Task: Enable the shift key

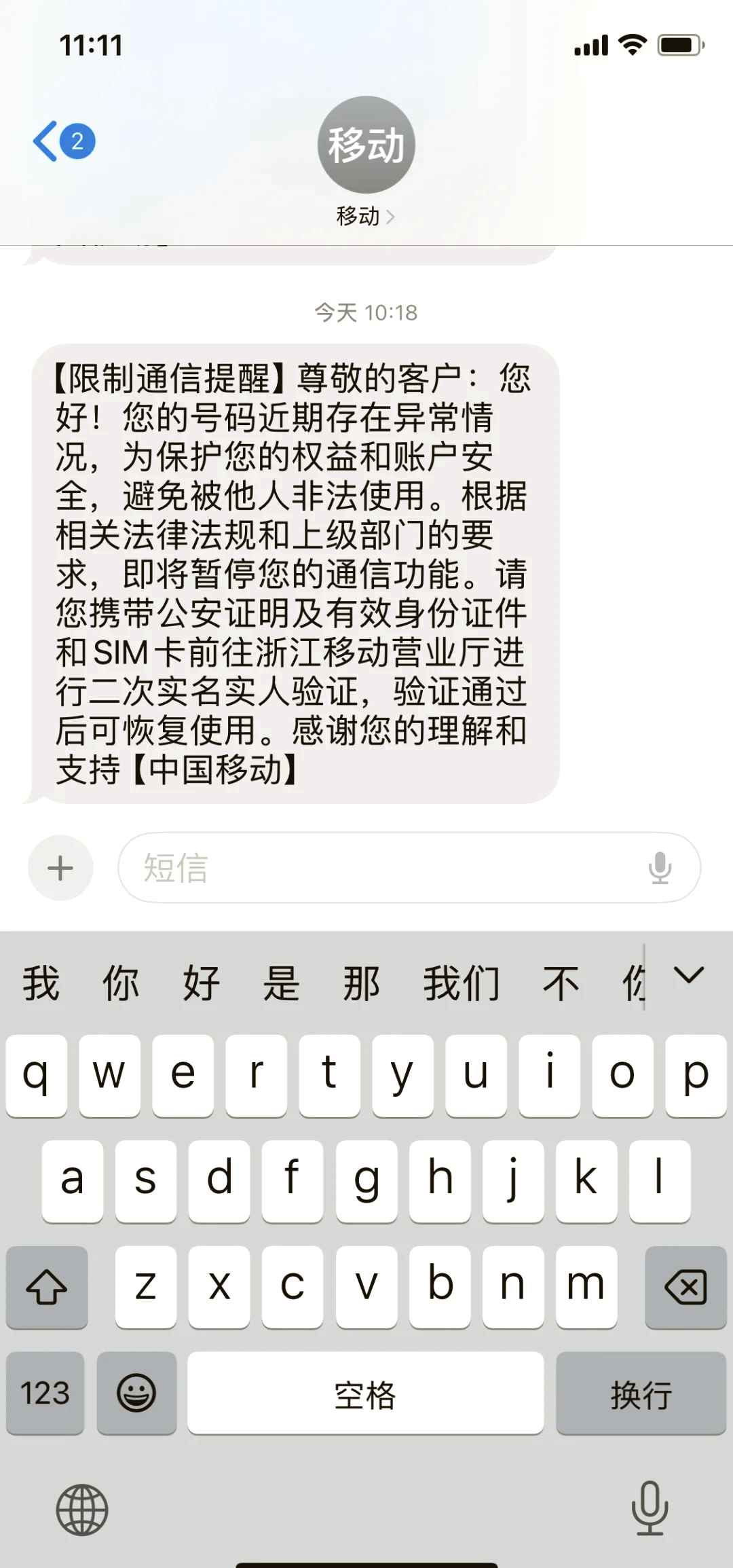Action: (47, 1287)
